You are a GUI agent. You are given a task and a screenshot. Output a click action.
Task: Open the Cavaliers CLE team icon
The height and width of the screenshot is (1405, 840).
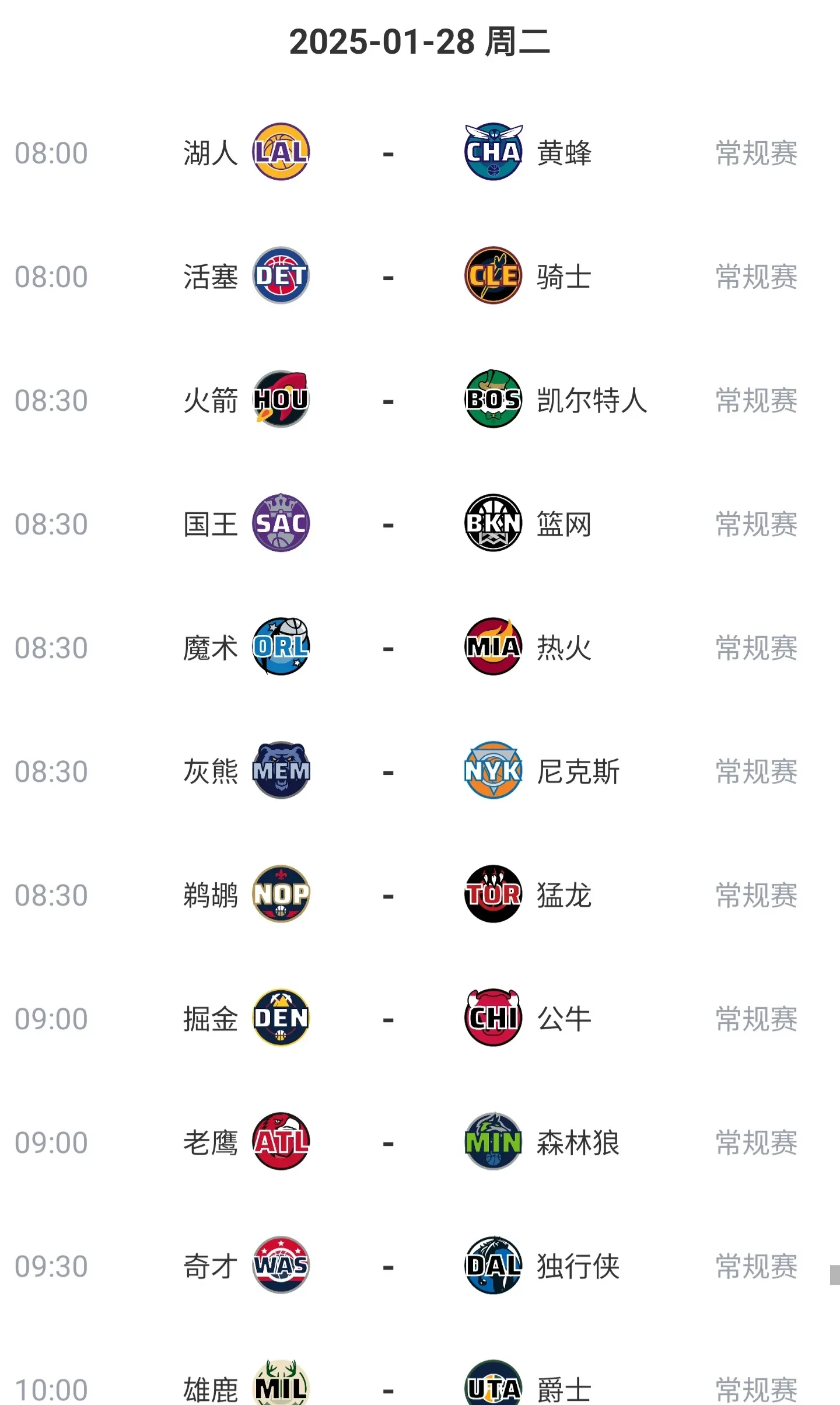coord(492,277)
